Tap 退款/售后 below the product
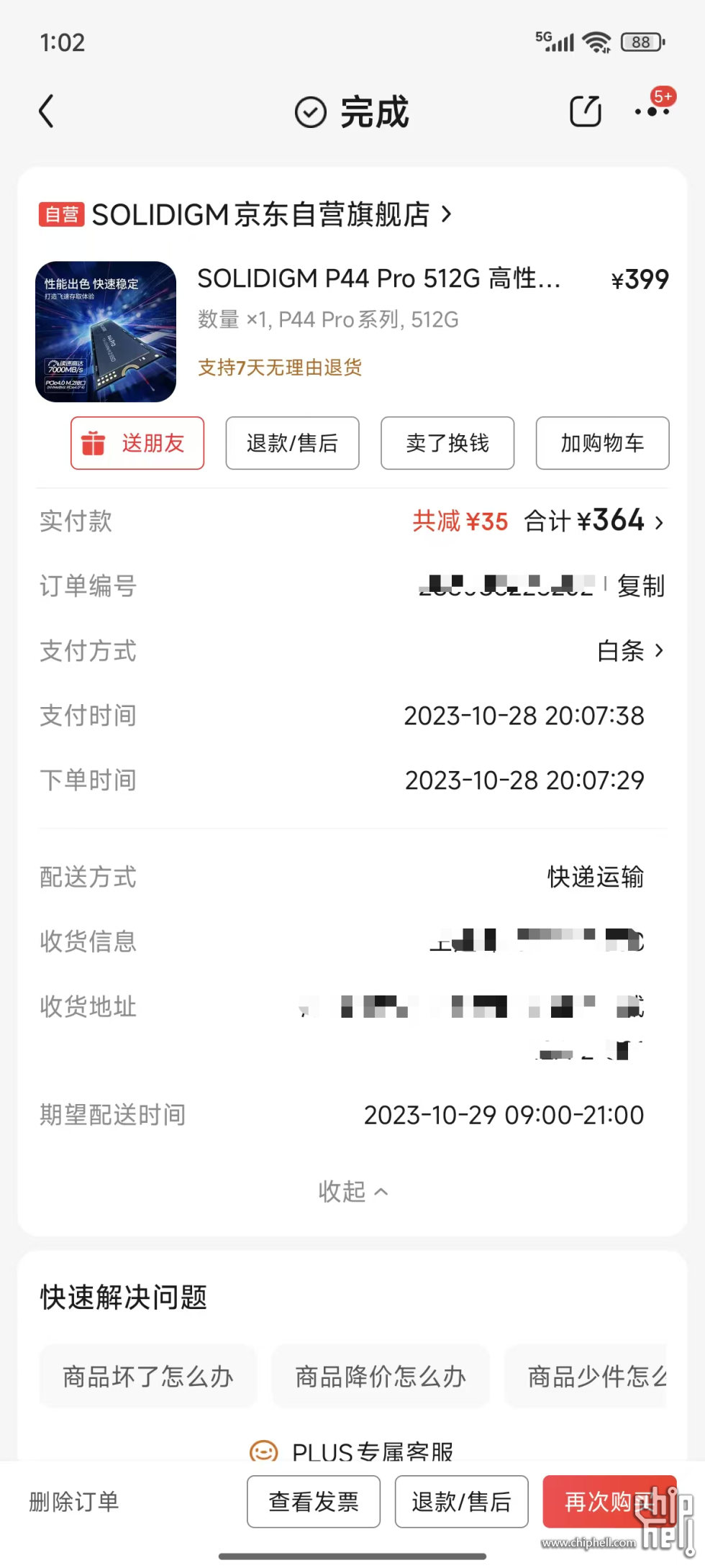705x1568 pixels. (x=292, y=443)
